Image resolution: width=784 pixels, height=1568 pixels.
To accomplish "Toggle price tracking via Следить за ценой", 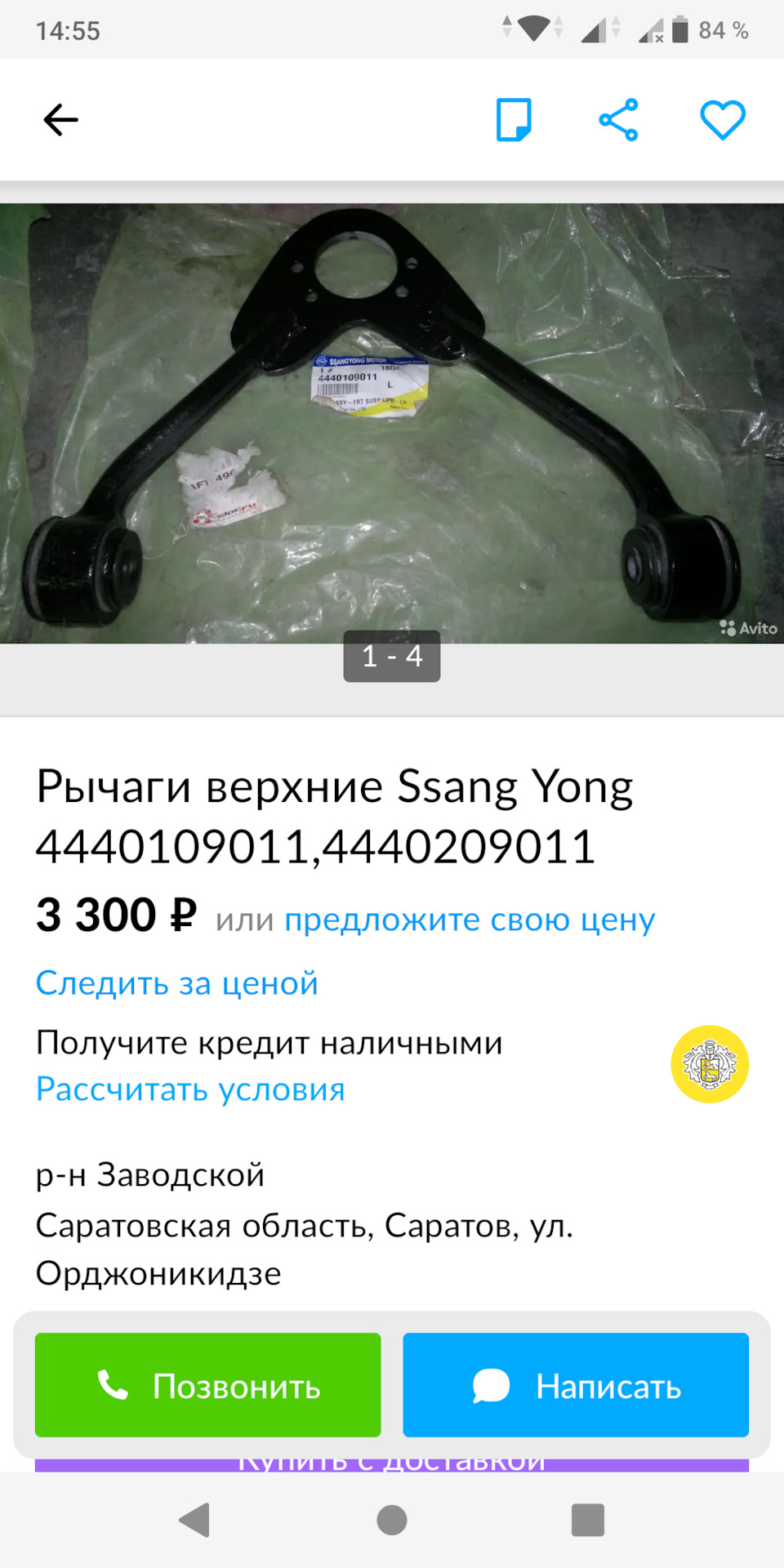I will click(x=176, y=983).
